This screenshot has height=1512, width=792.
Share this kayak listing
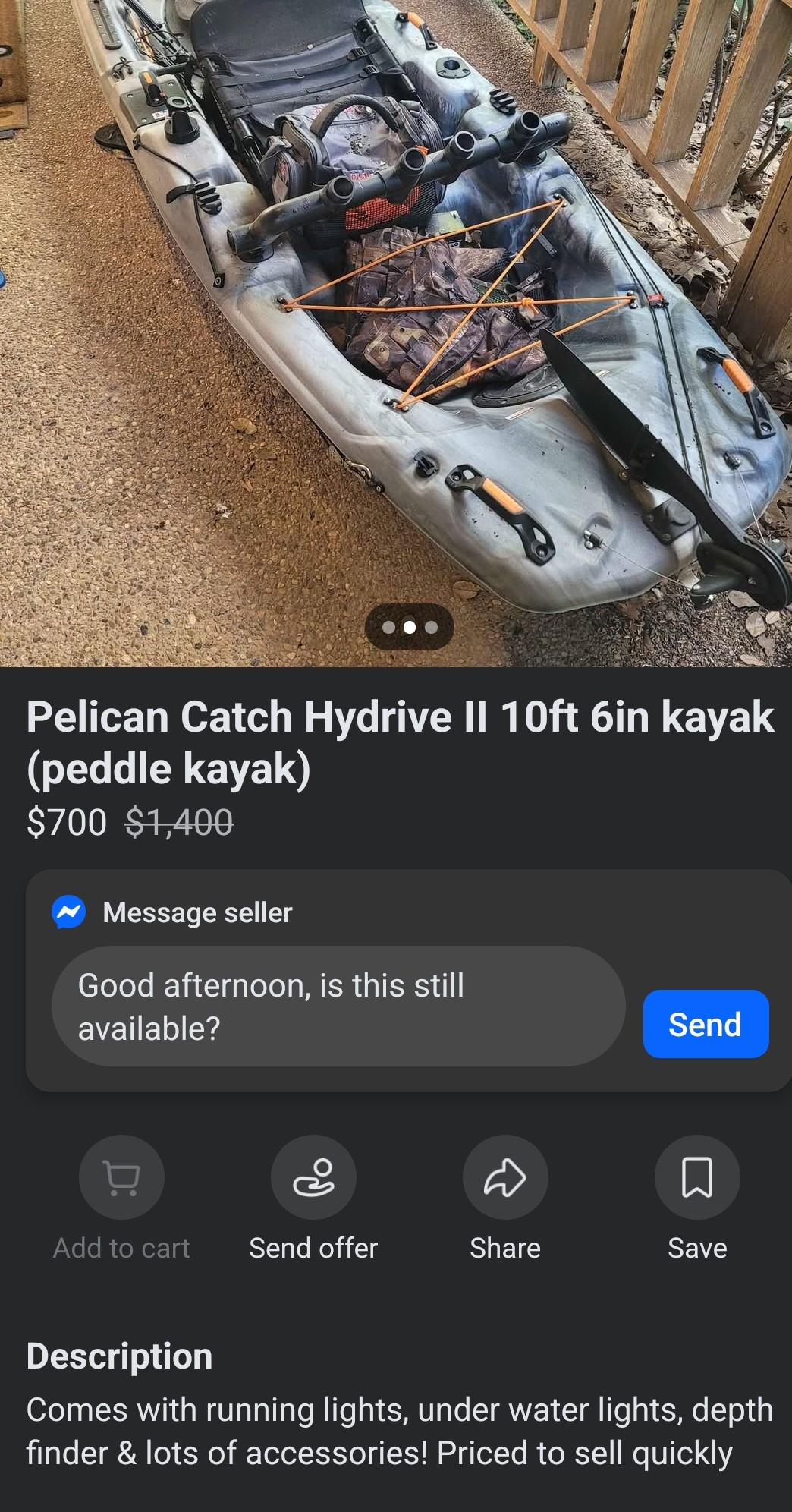(x=505, y=1177)
